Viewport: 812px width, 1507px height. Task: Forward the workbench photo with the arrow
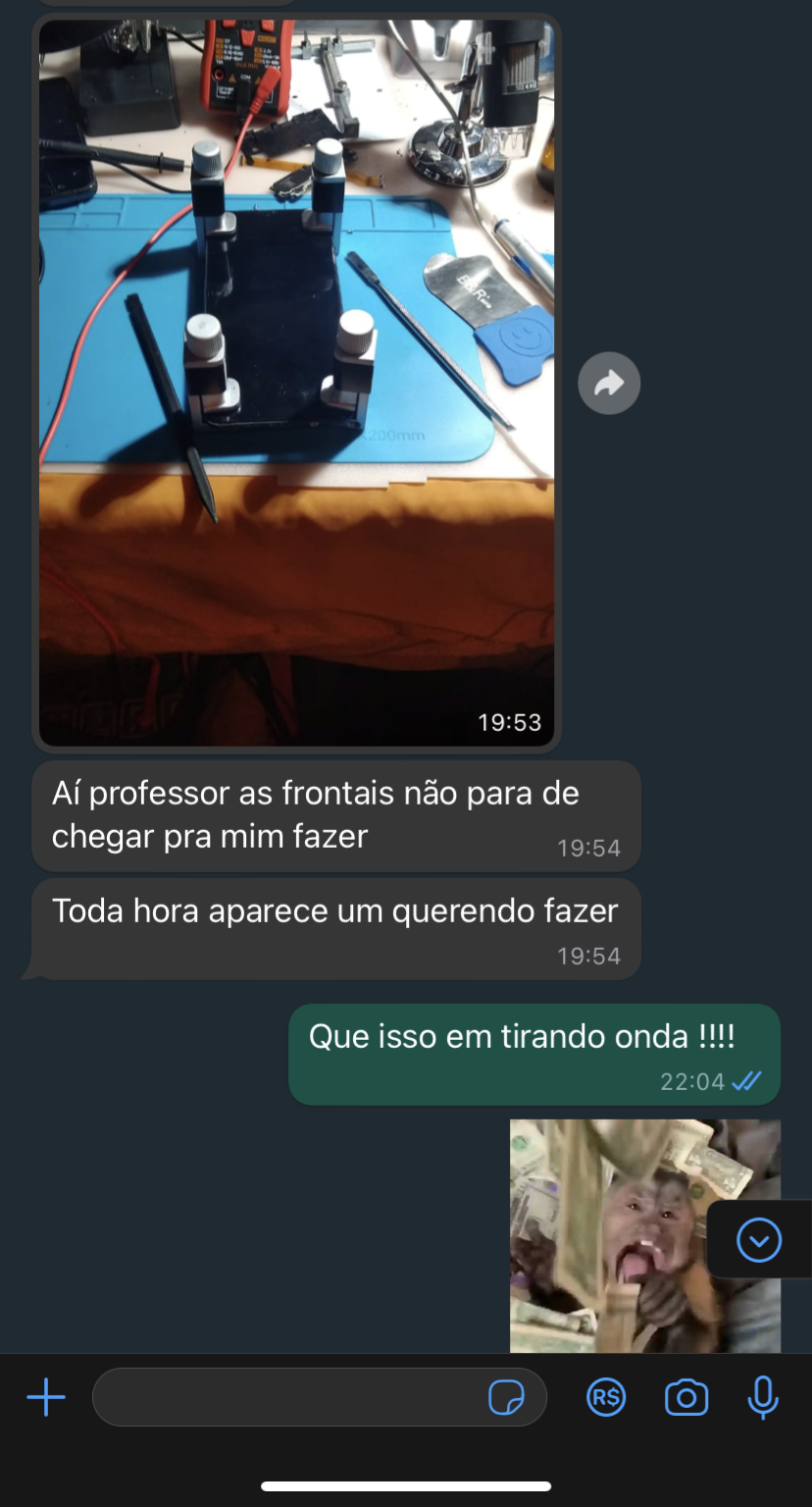[609, 383]
